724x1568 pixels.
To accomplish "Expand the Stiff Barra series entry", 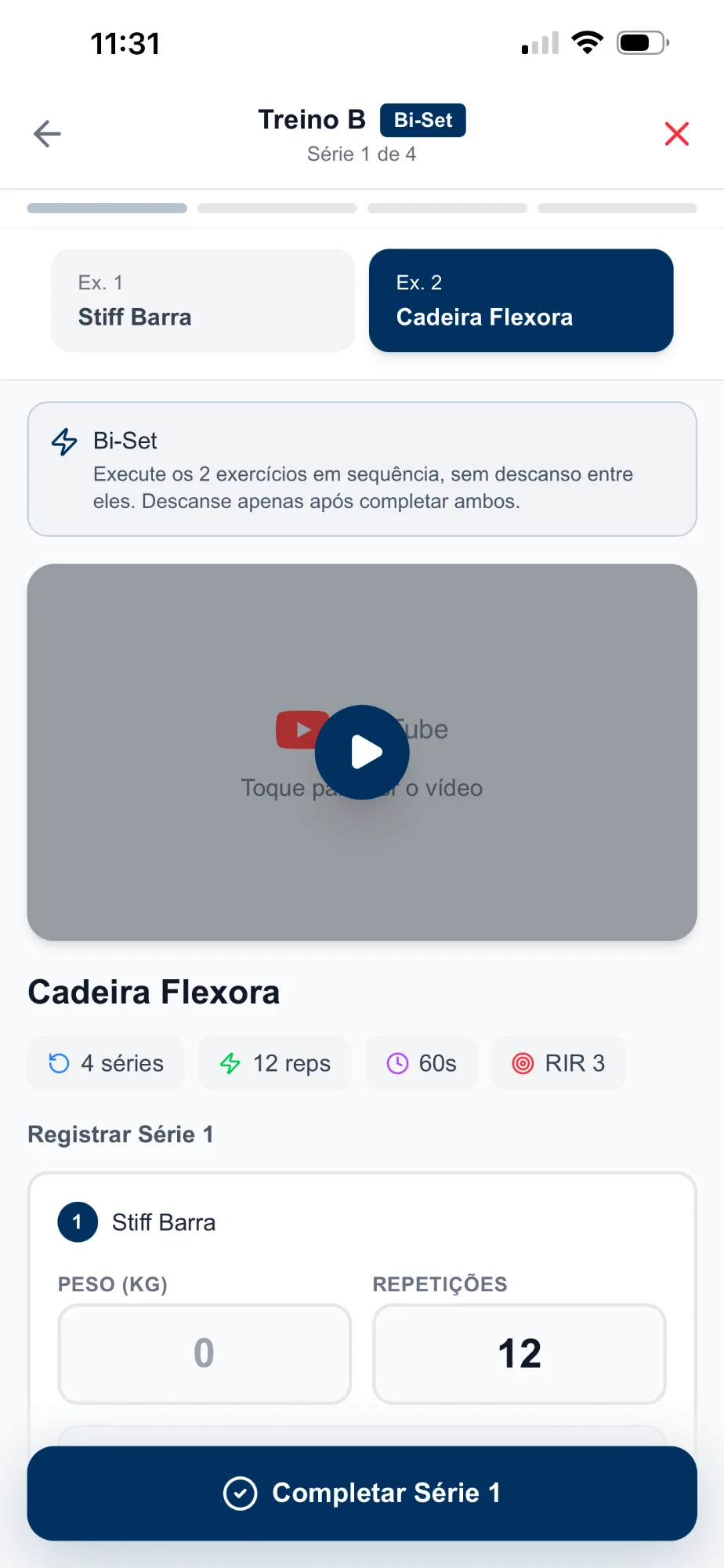I will [362, 1221].
